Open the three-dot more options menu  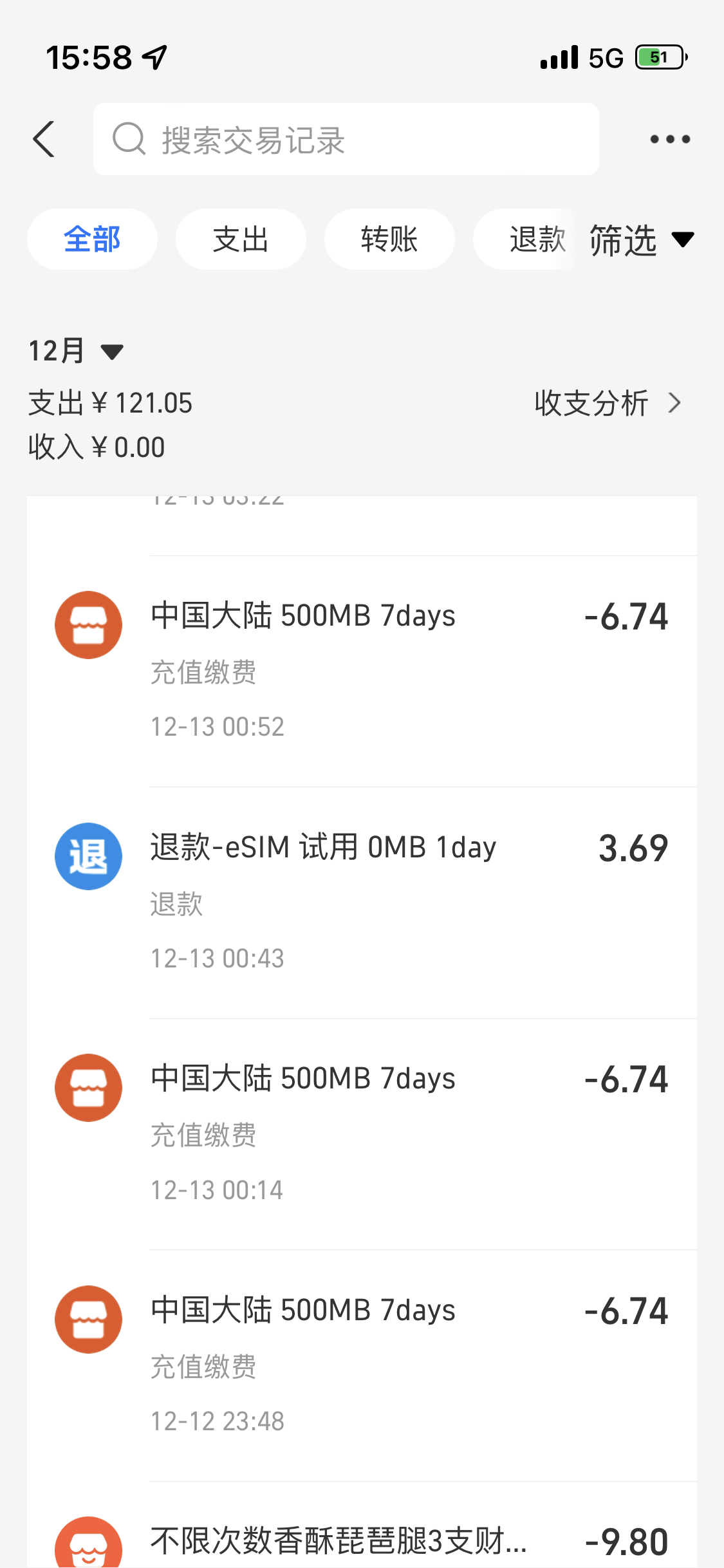coord(669,138)
